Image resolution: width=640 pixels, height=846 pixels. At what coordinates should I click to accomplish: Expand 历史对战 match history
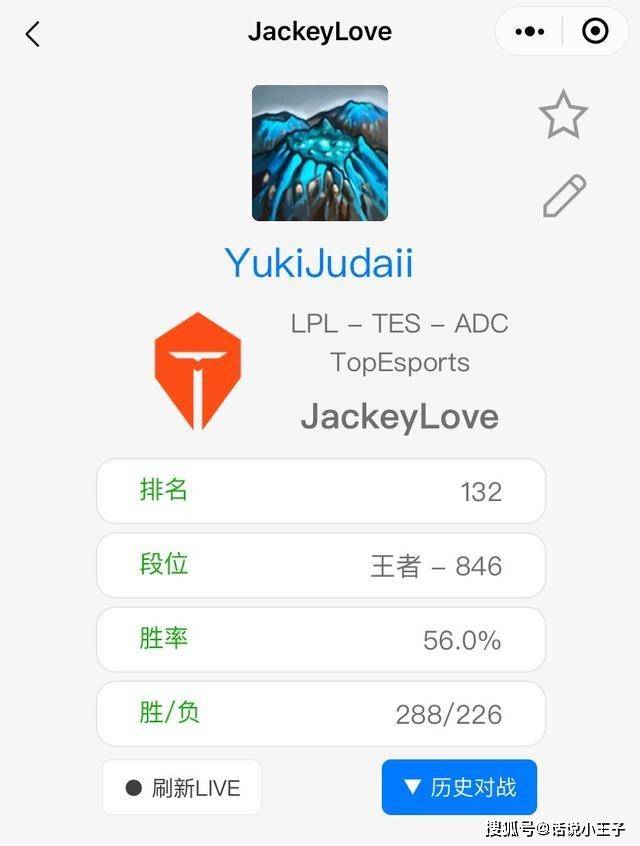(x=459, y=787)
